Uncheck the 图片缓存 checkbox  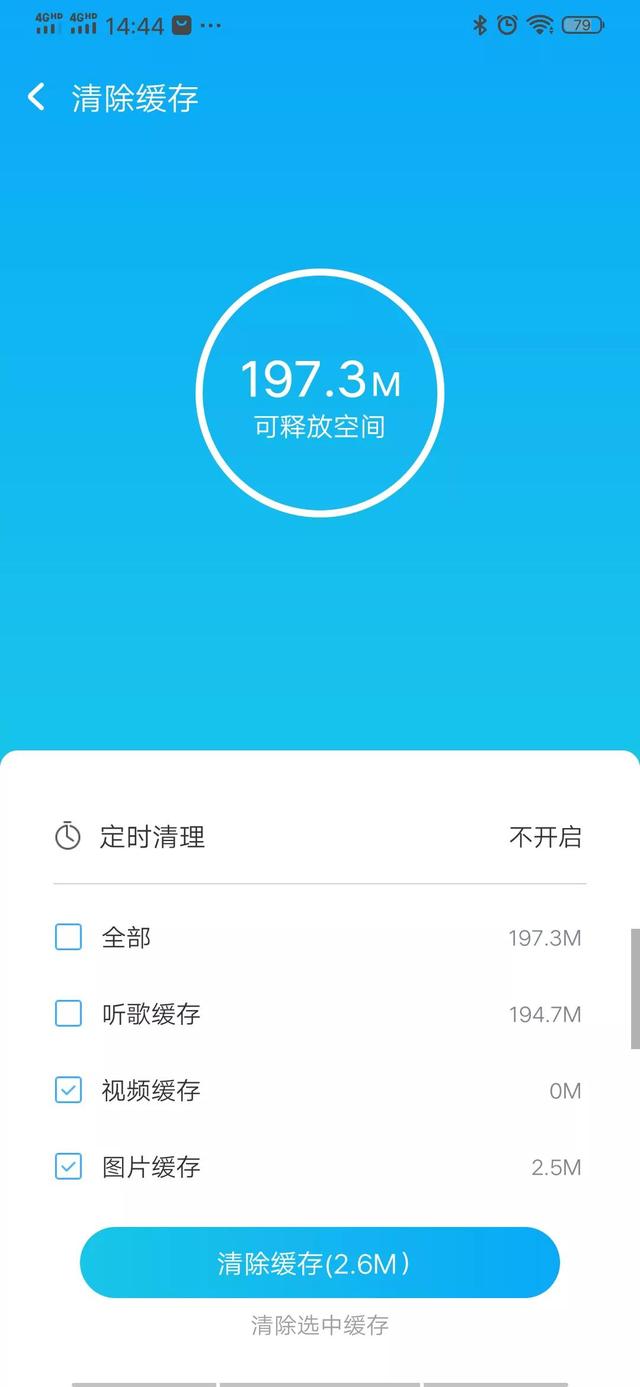68,1166
